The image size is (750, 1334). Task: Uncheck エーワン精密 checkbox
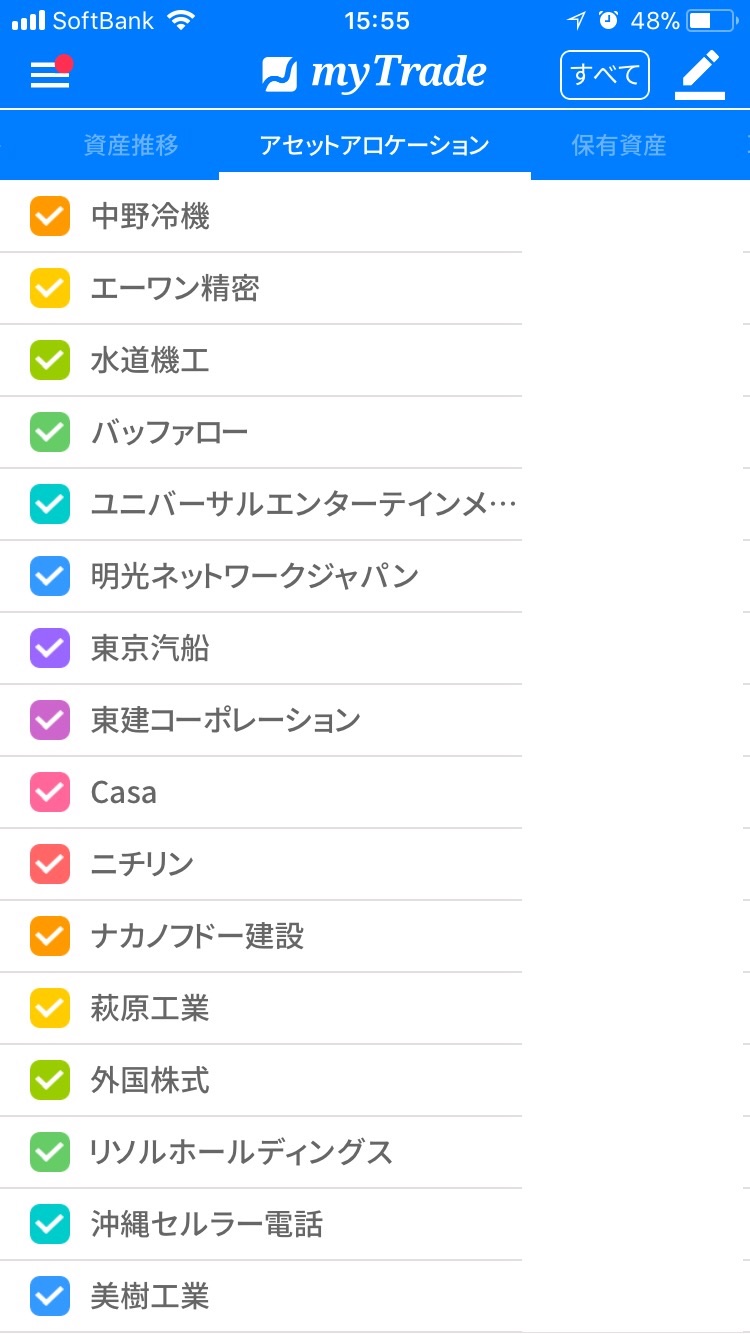point(50,288)
